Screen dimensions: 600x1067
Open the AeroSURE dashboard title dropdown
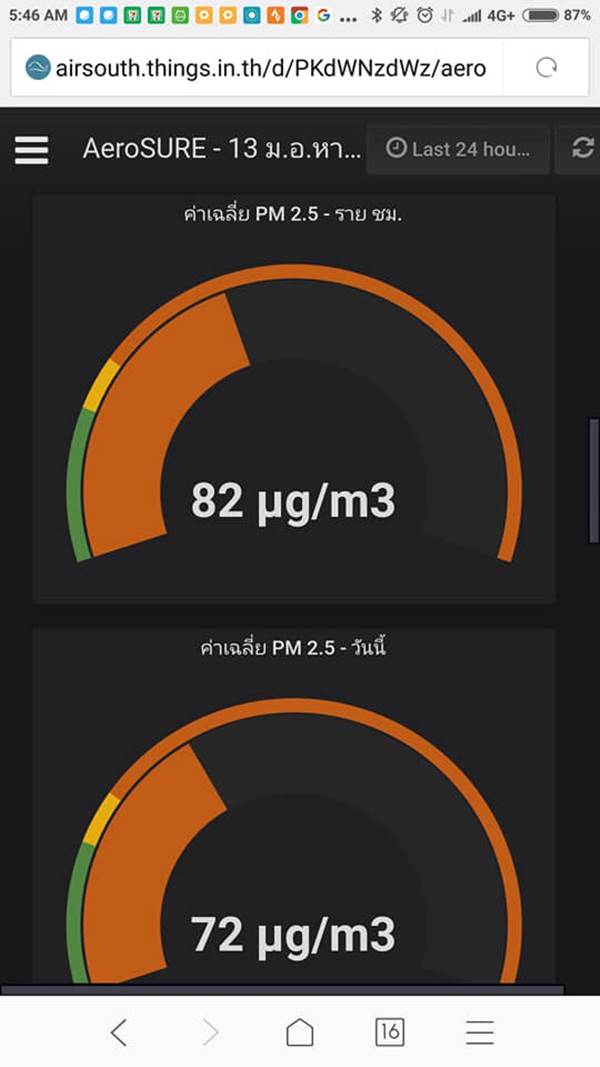click(x=221, y=149)
